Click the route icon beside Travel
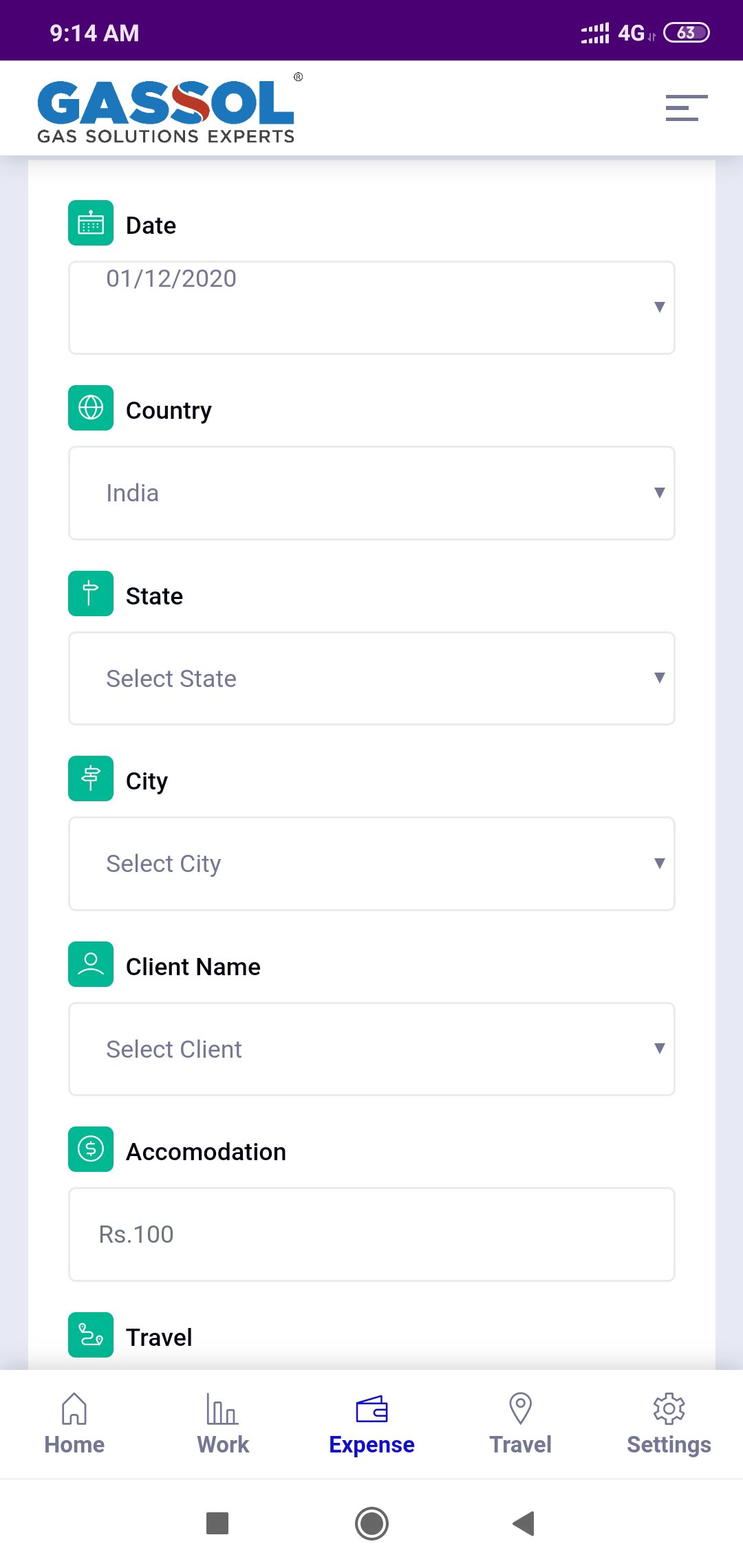 (x=90, y=1335)
